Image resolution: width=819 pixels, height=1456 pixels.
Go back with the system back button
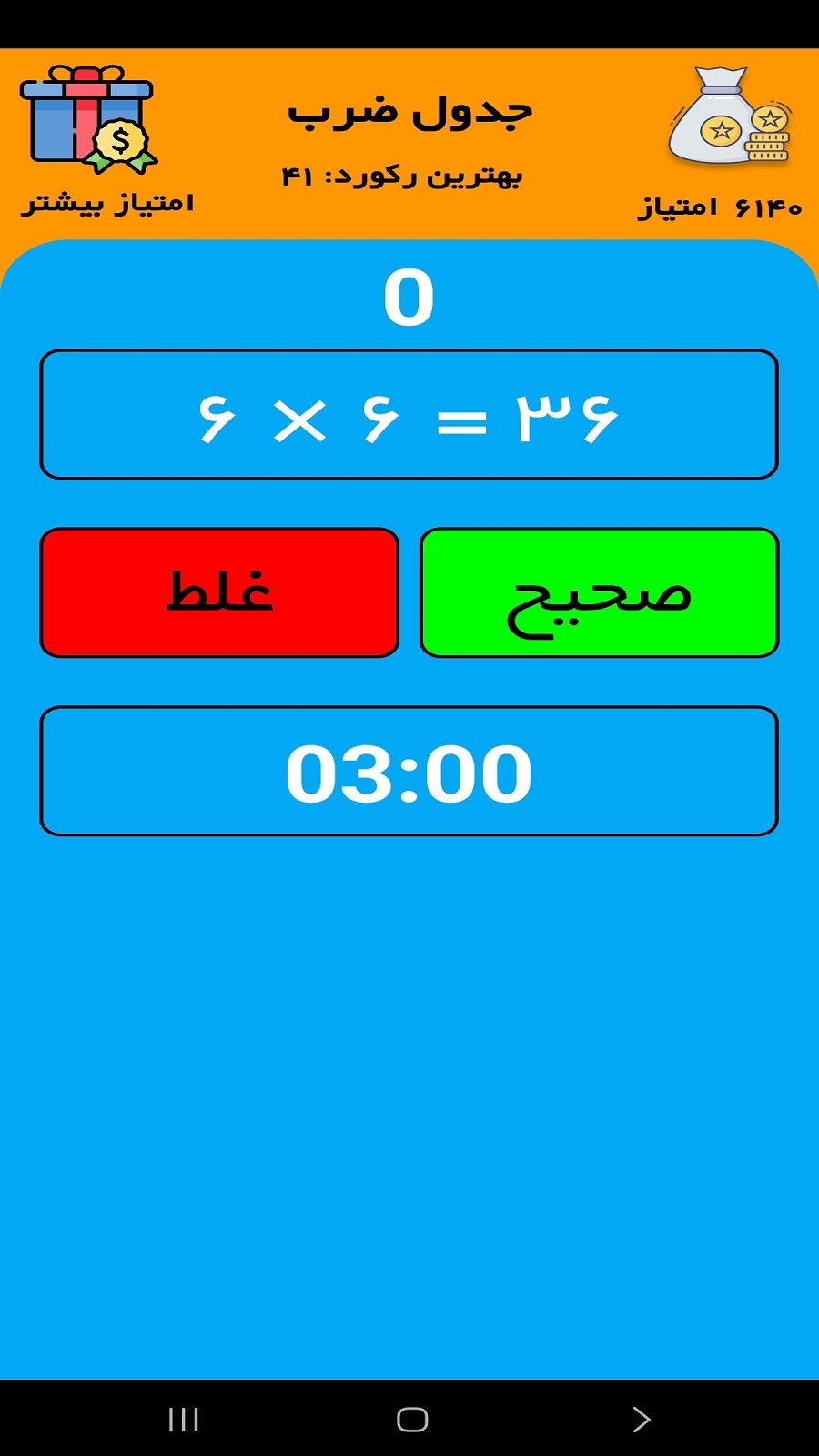[x=641, y=1419]
